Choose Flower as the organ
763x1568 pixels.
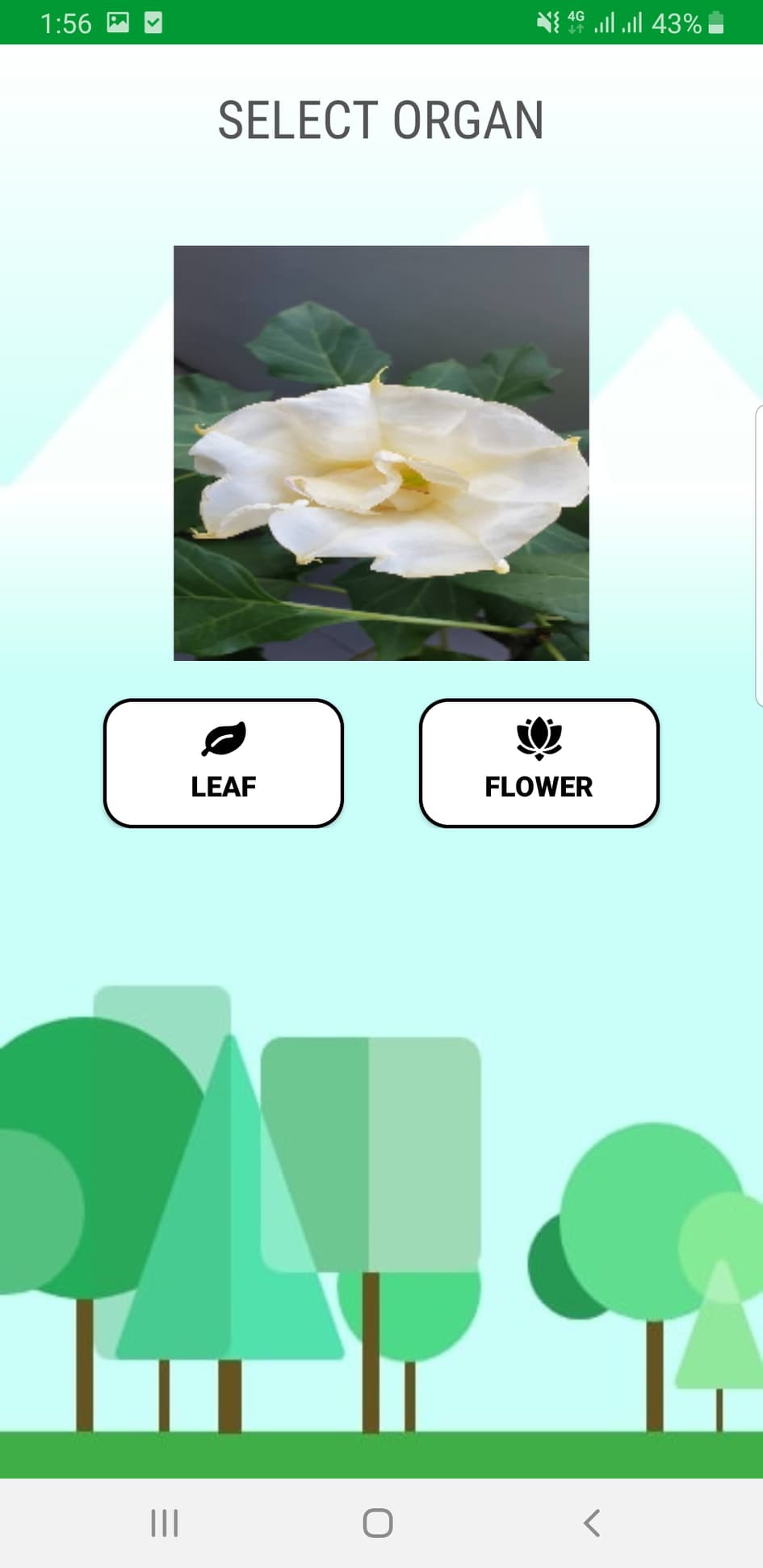pyautogui.click(x=539, y=763)
